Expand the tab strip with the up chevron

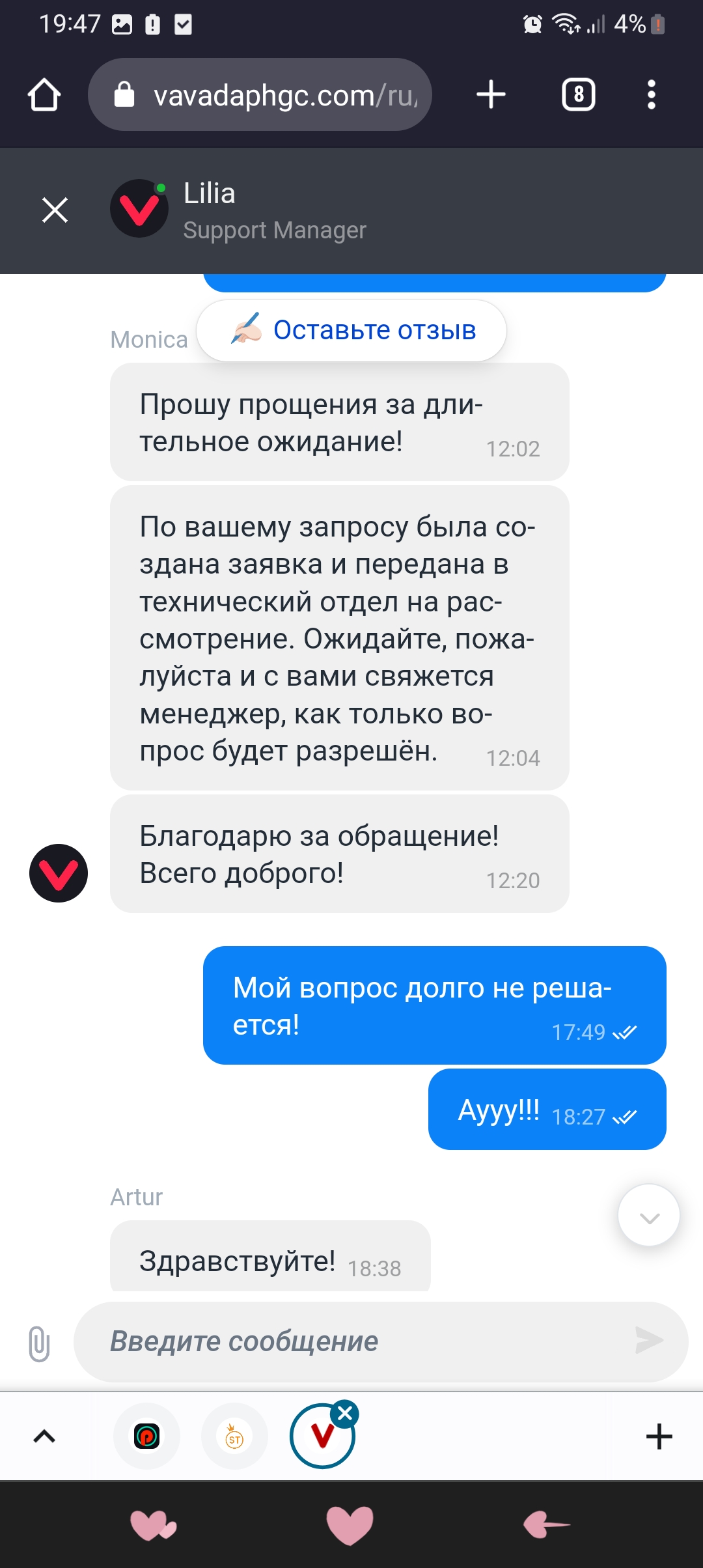coord(44,1436)
